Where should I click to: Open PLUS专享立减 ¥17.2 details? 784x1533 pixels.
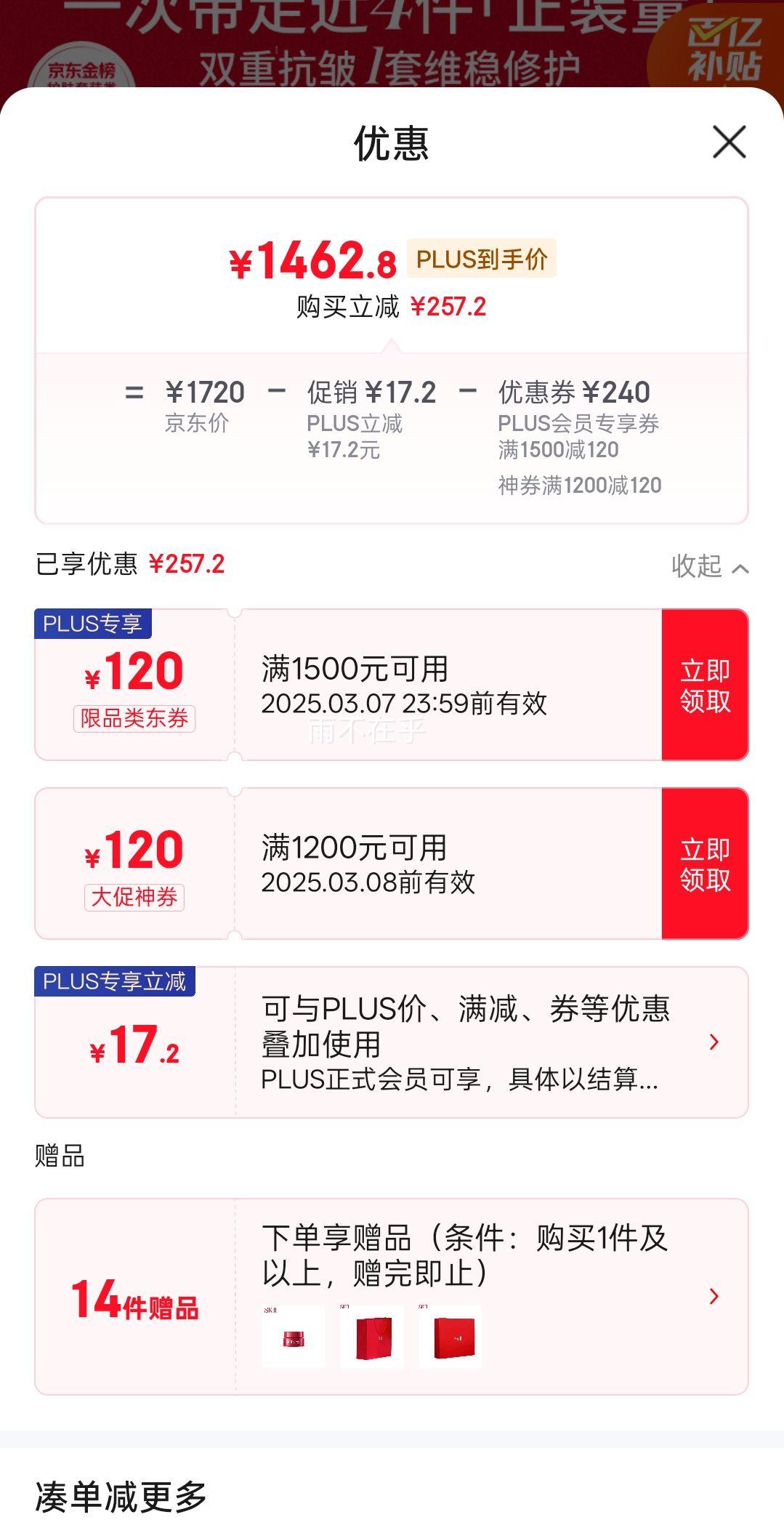[392, 1042]
